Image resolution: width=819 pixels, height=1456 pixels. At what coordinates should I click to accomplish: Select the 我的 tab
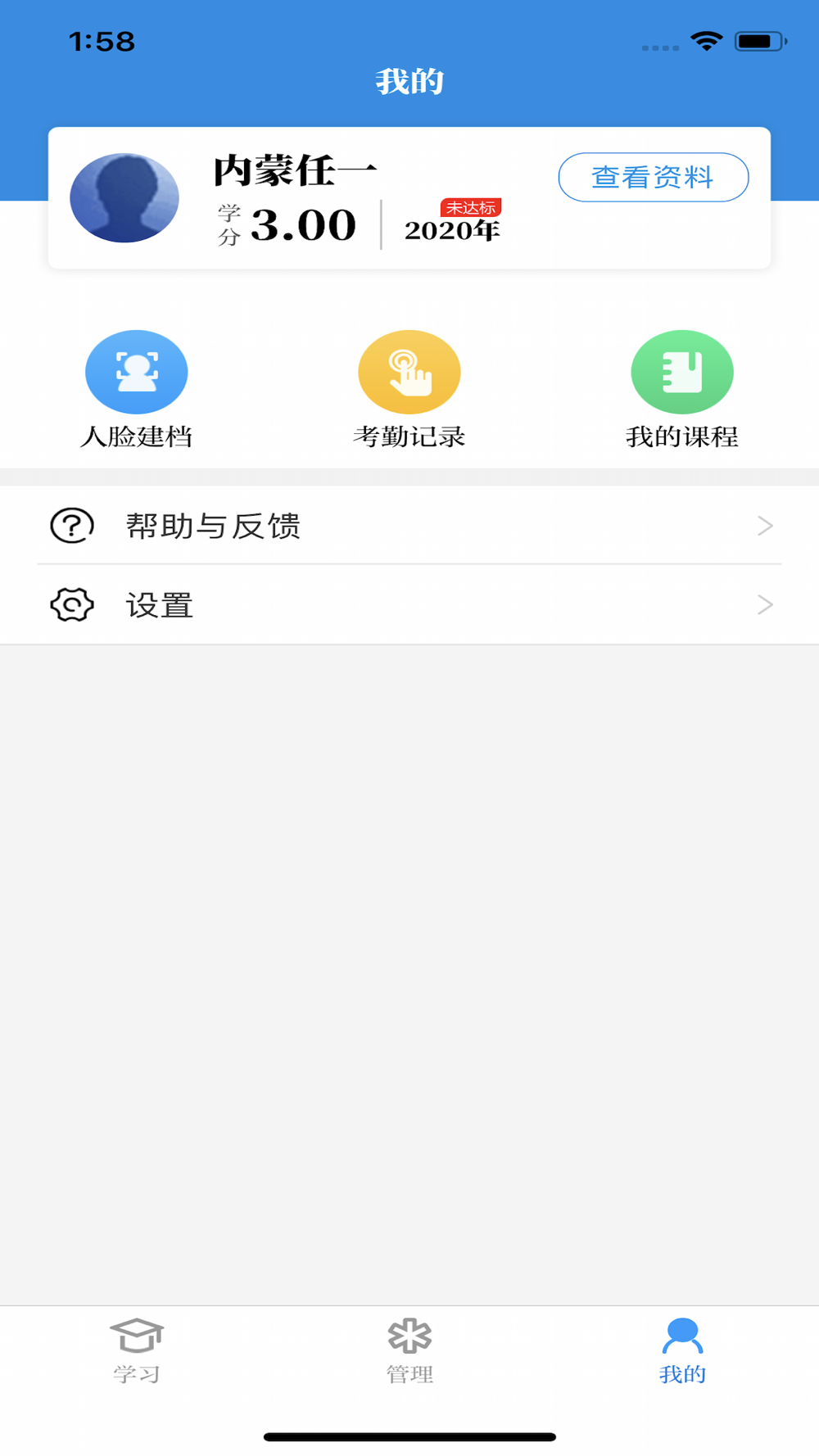(x=681, y=1351)
